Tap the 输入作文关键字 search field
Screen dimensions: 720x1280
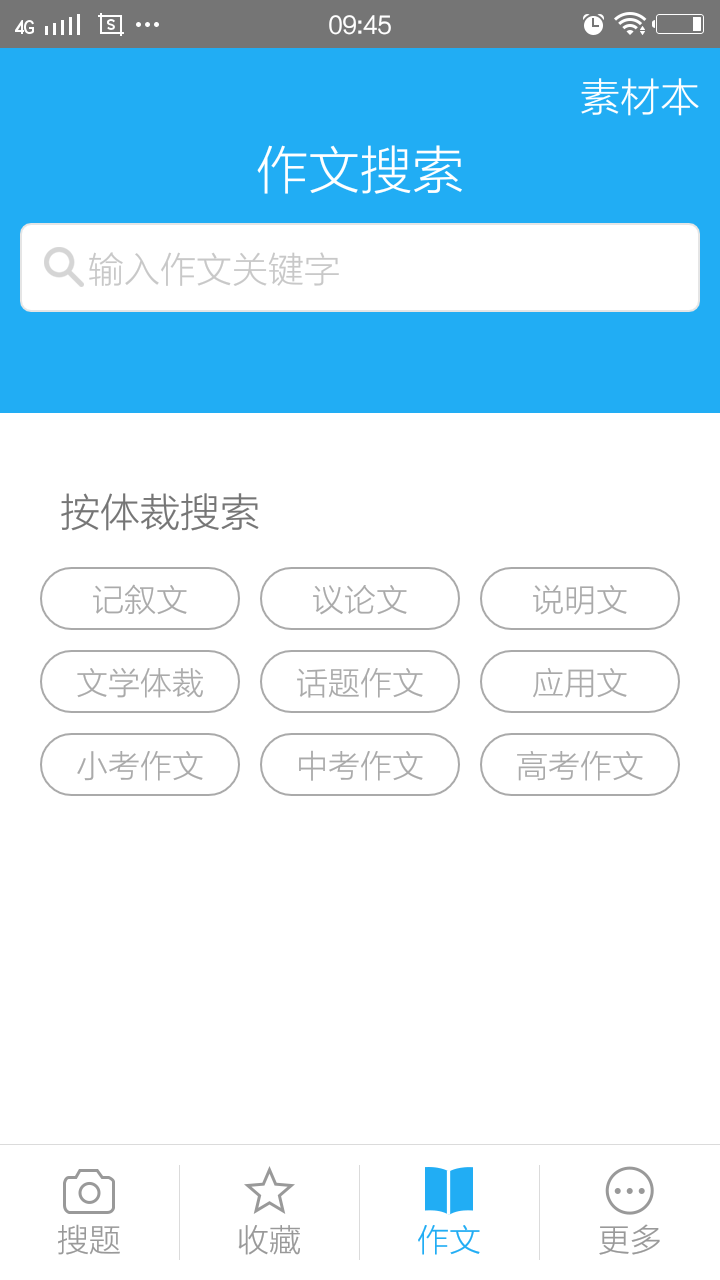coord(360,268)
